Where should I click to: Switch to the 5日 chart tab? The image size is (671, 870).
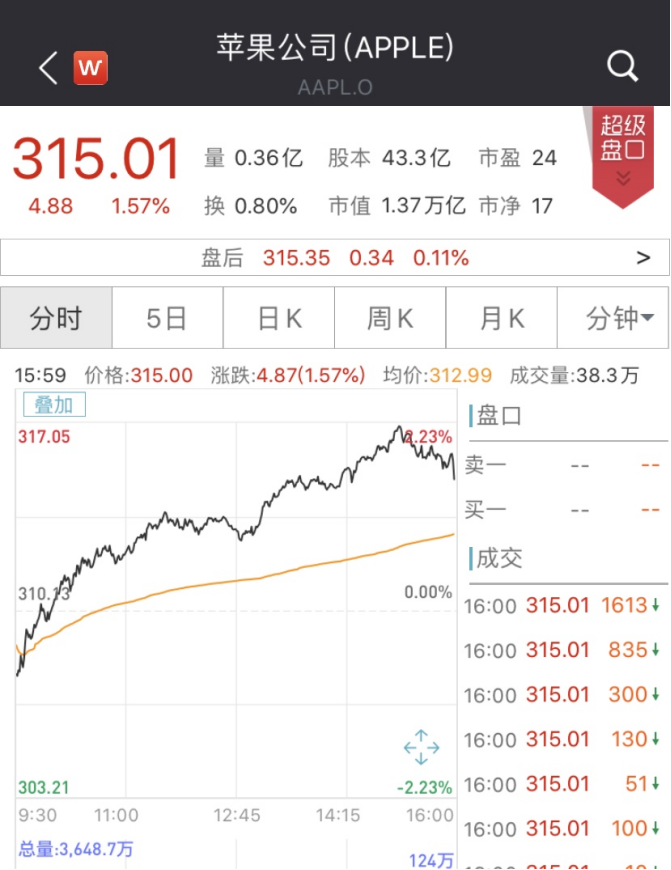click(x=167, y=319)
